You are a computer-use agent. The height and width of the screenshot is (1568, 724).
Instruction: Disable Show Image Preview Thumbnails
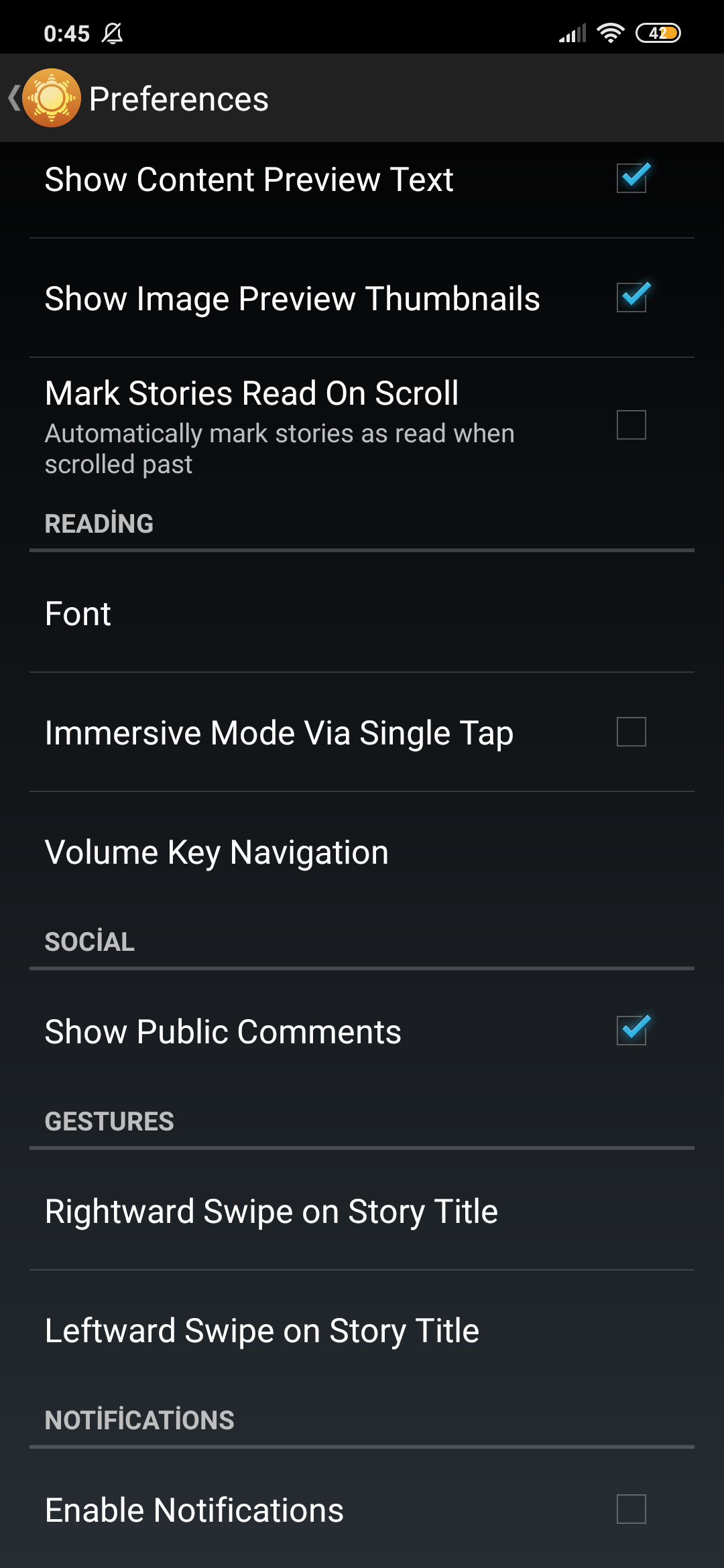click(631, 298)
